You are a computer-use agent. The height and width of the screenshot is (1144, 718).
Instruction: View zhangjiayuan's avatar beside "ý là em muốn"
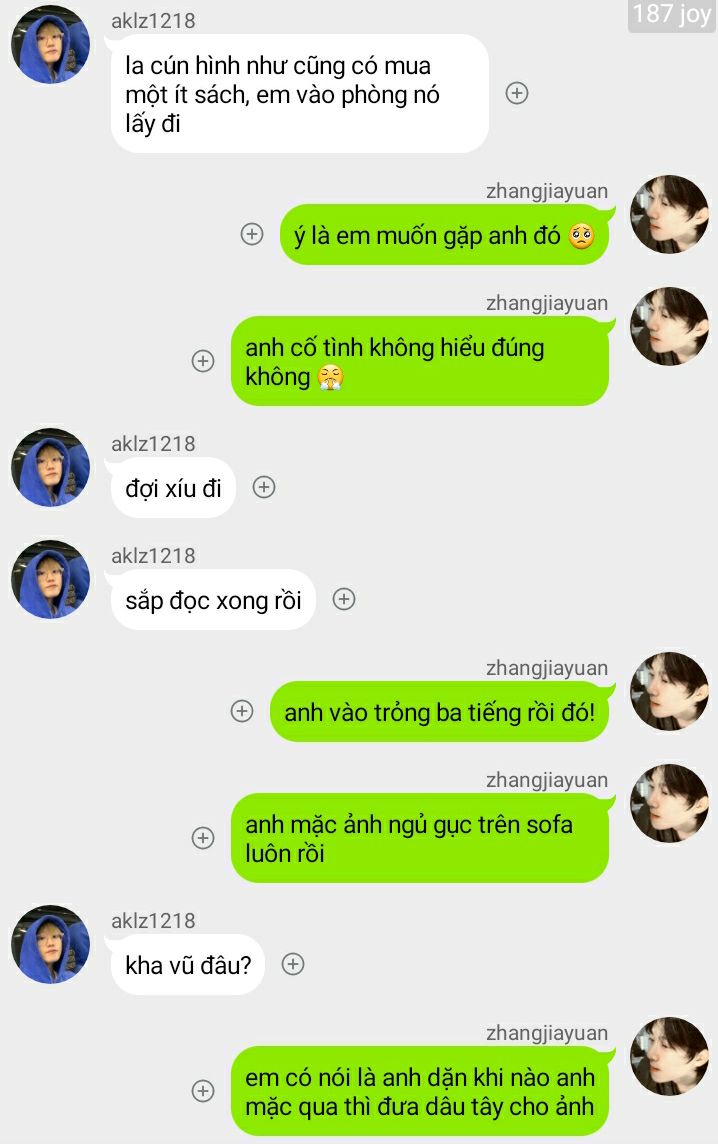coord(669,215)
